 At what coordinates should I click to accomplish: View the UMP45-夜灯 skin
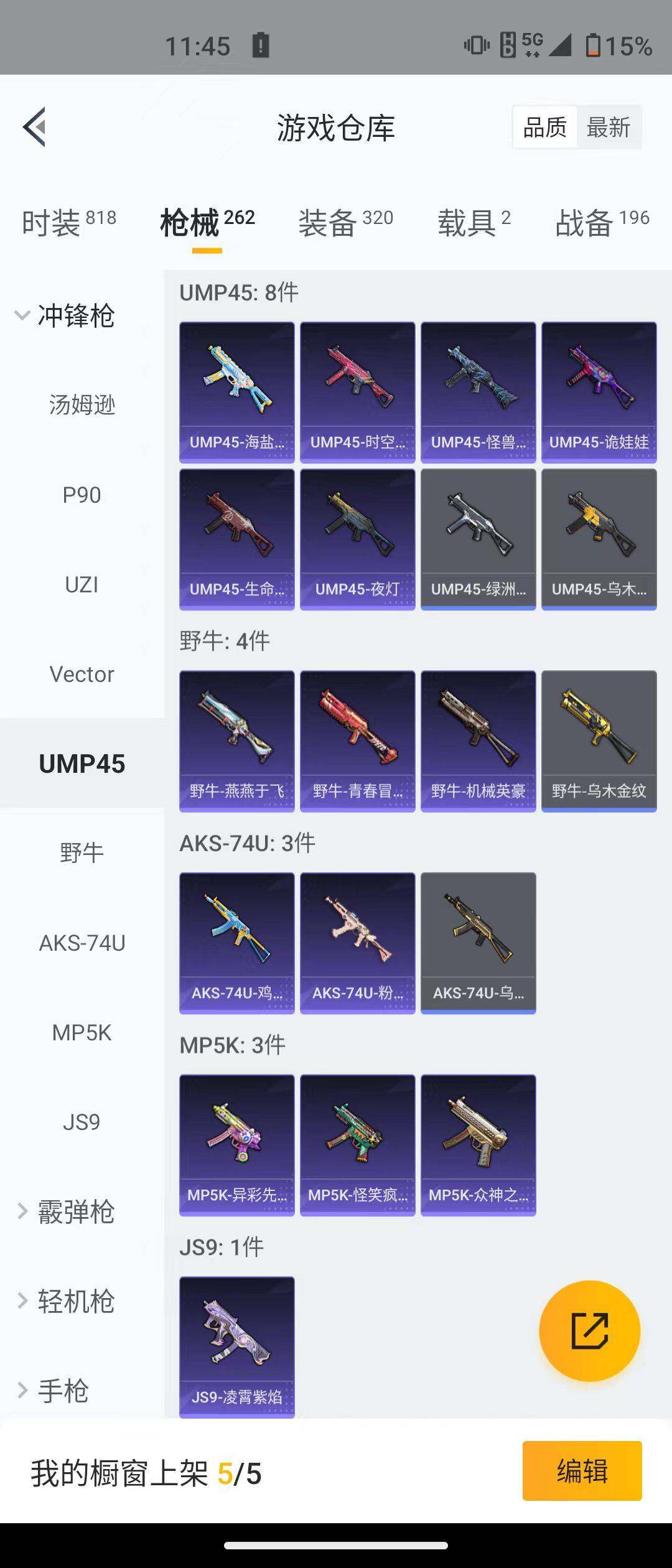click(357, 539)
